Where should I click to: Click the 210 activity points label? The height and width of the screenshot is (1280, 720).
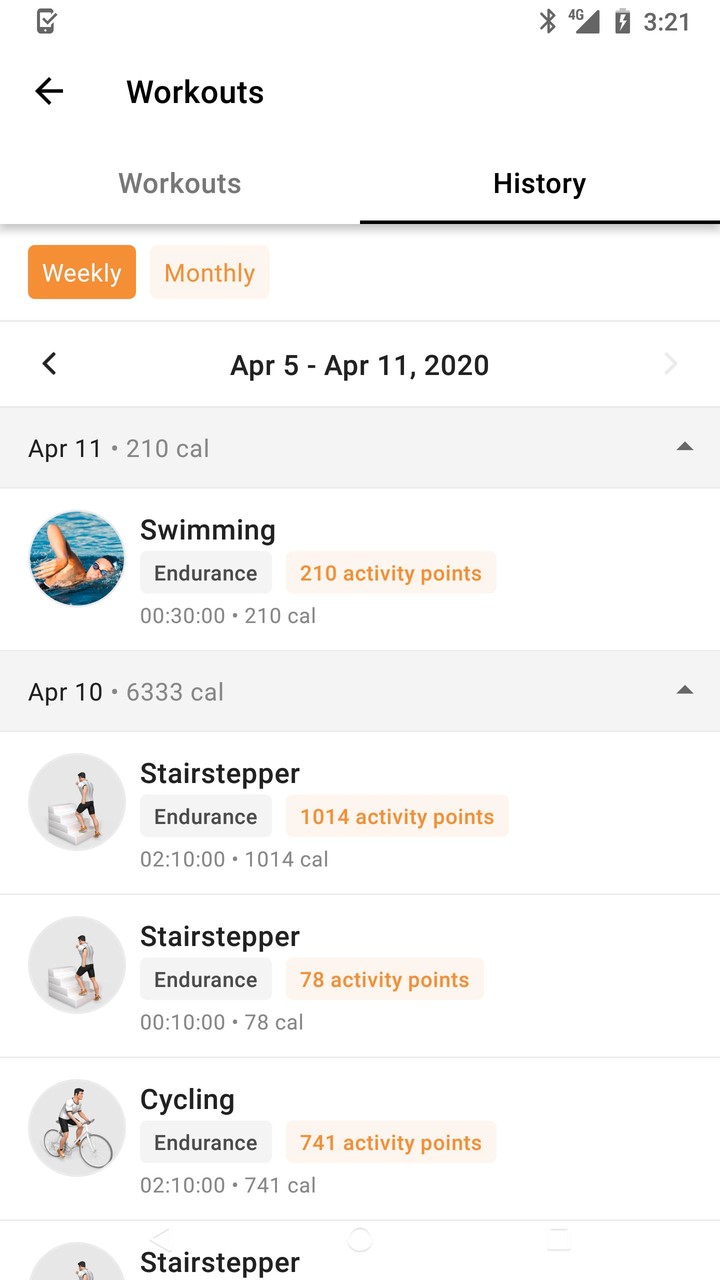coord(391,572)
